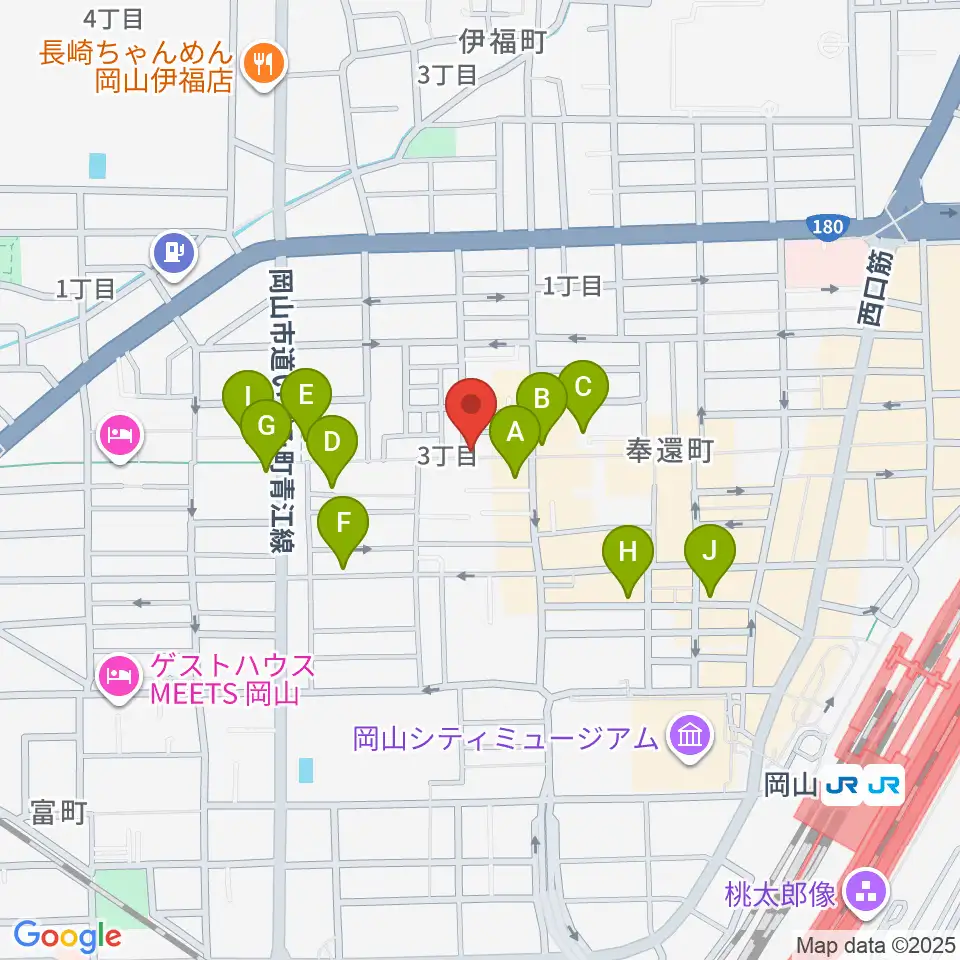Open the ゲストハウス MEETS 岡山 lodging pin

pyautogui.click(x=119, y=680)
